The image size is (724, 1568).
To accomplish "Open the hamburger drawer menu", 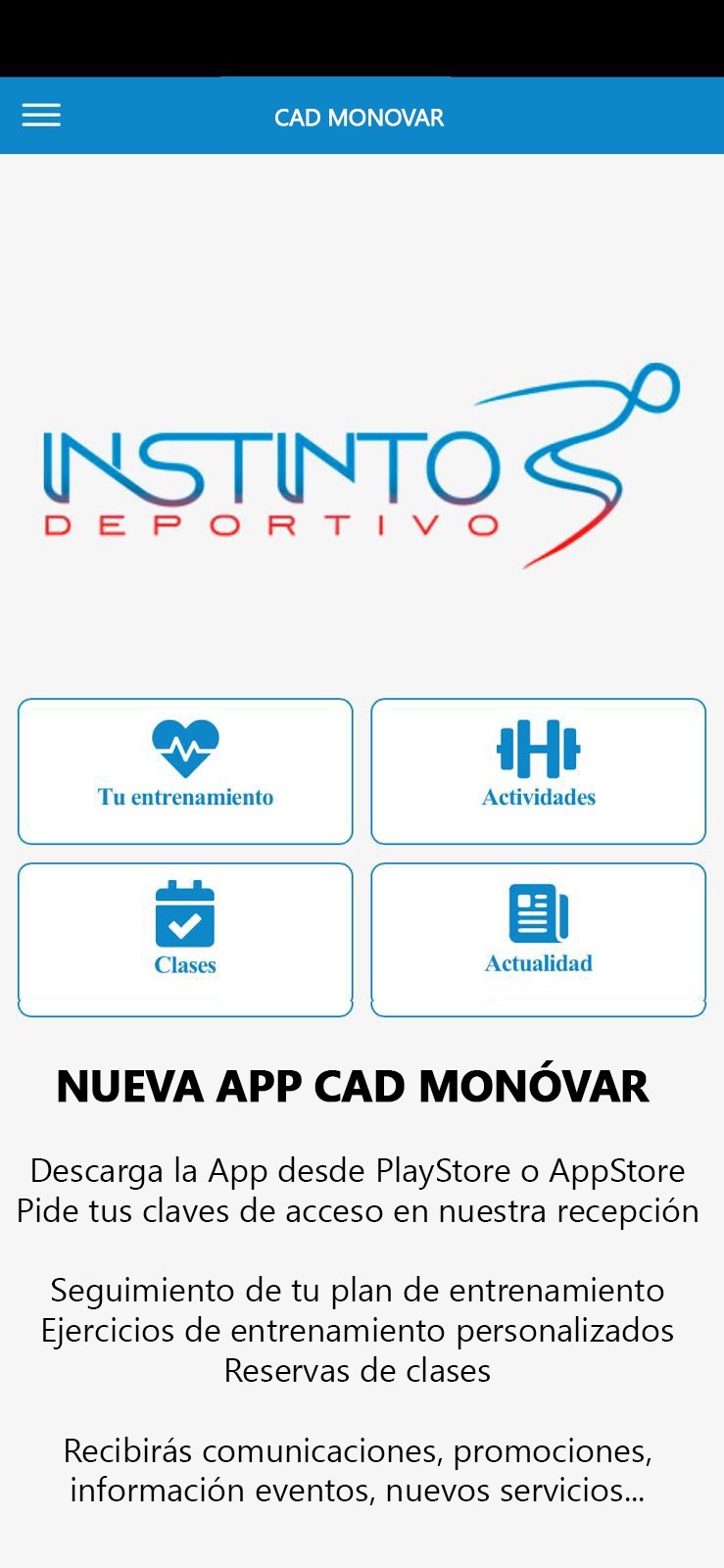I will point(41,116).
